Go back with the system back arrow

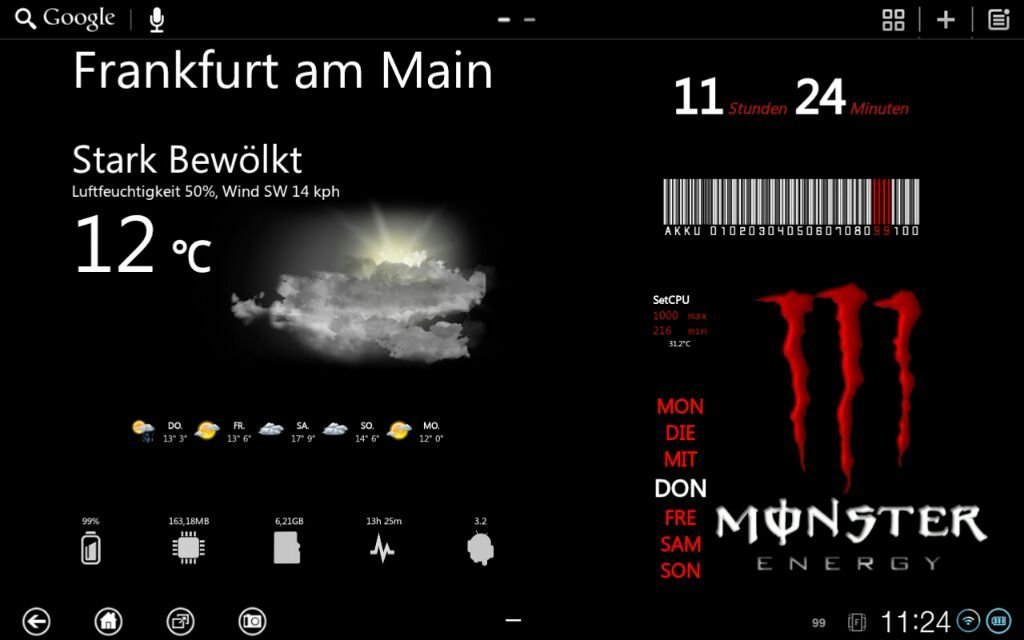click(x=36, y=621)
